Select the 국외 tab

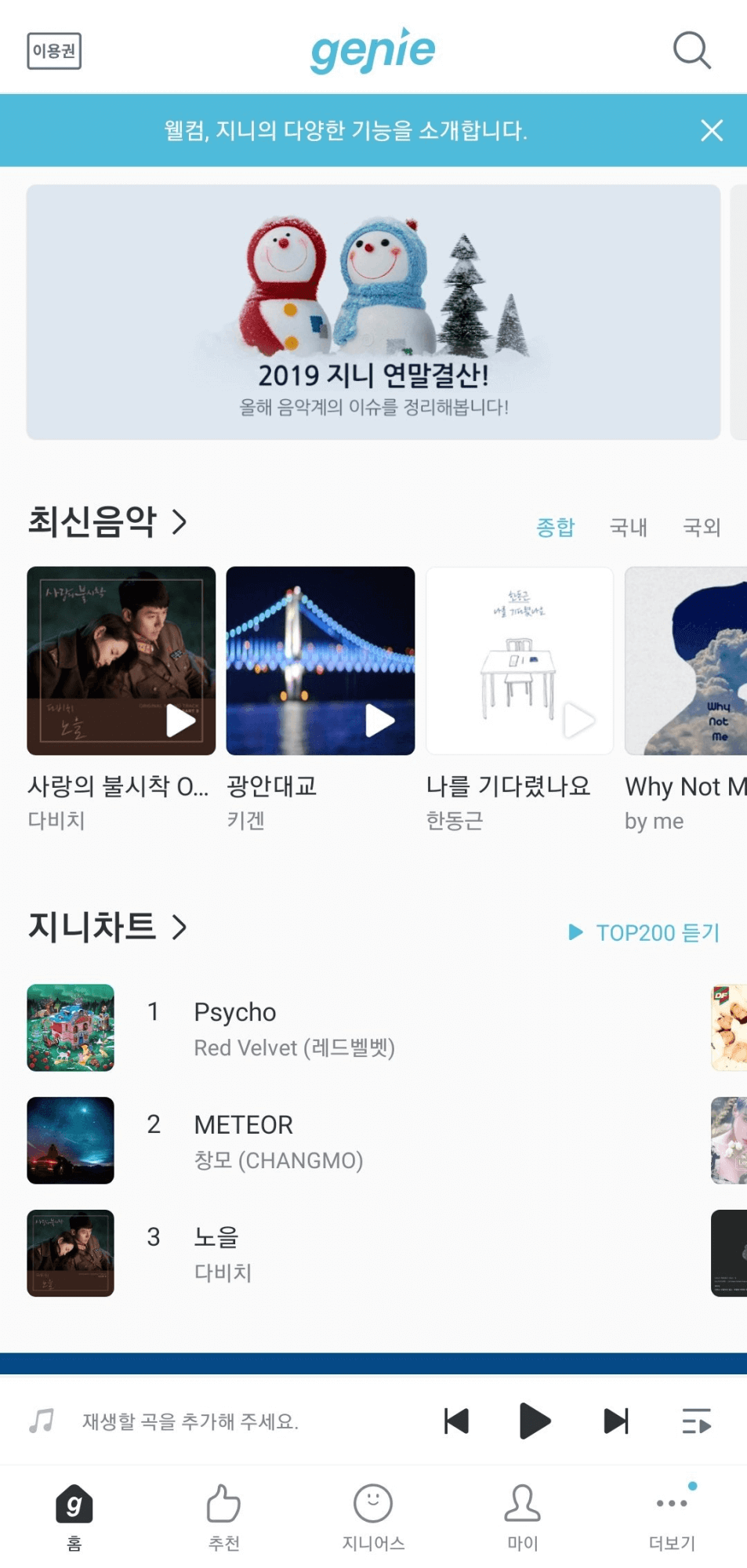click(x=702, y=527)
